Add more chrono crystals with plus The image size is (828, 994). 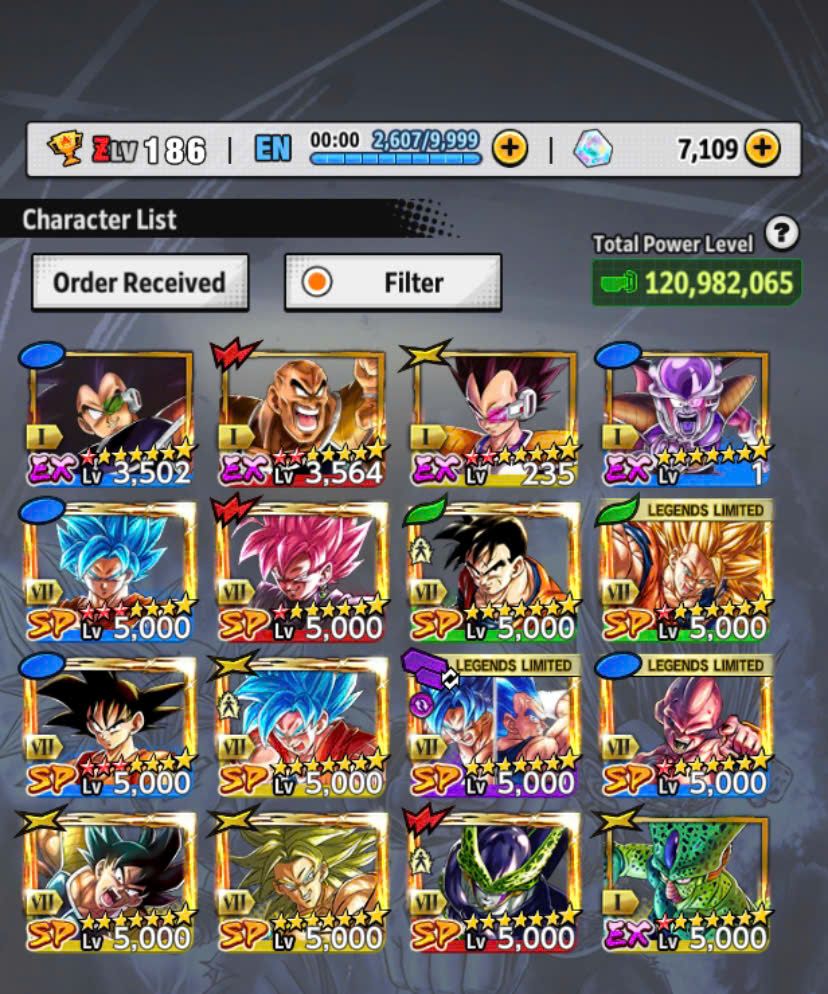pyautogui.click(x=762, y=150)
